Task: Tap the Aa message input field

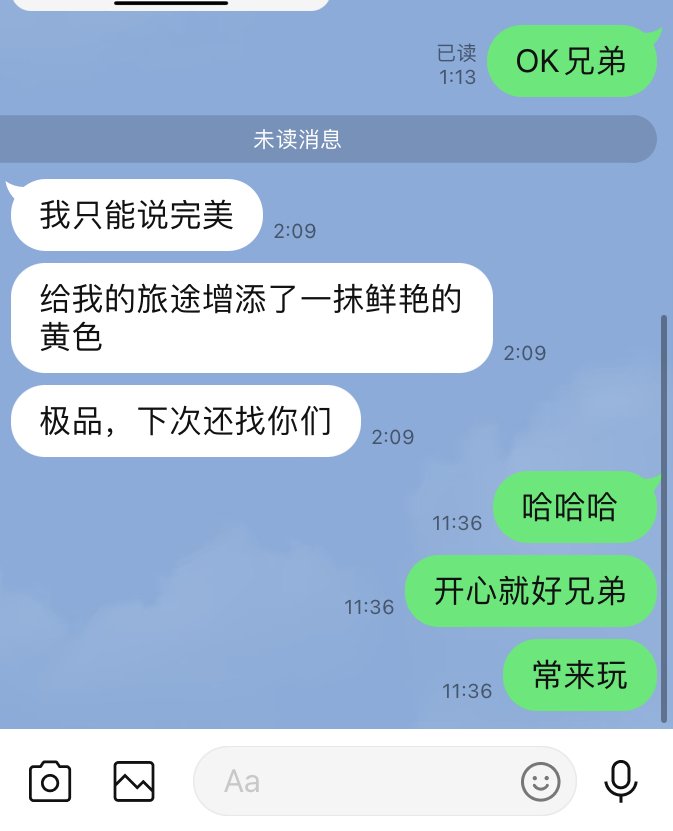Action: click(x=350, y=781)
